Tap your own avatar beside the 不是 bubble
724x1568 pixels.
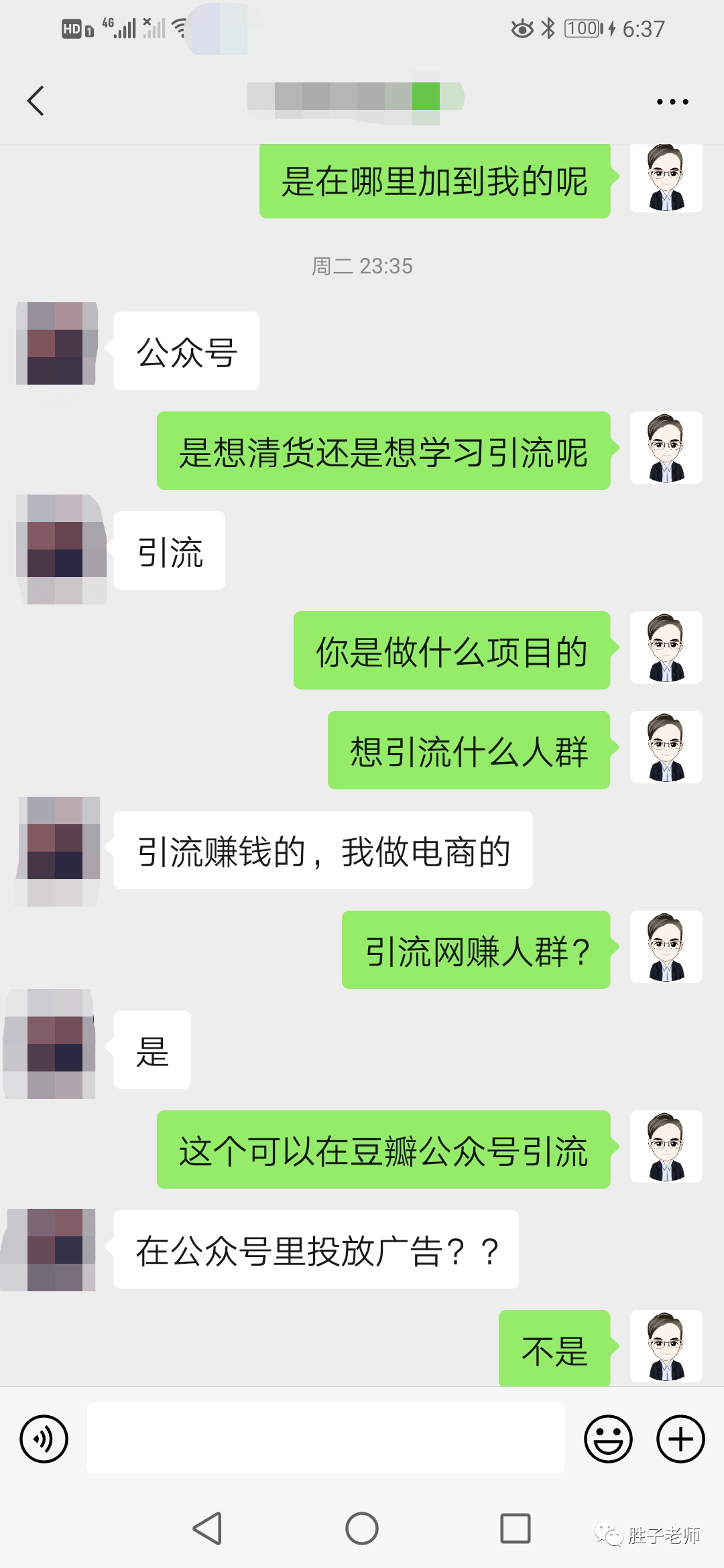[x=666, y=1347]
